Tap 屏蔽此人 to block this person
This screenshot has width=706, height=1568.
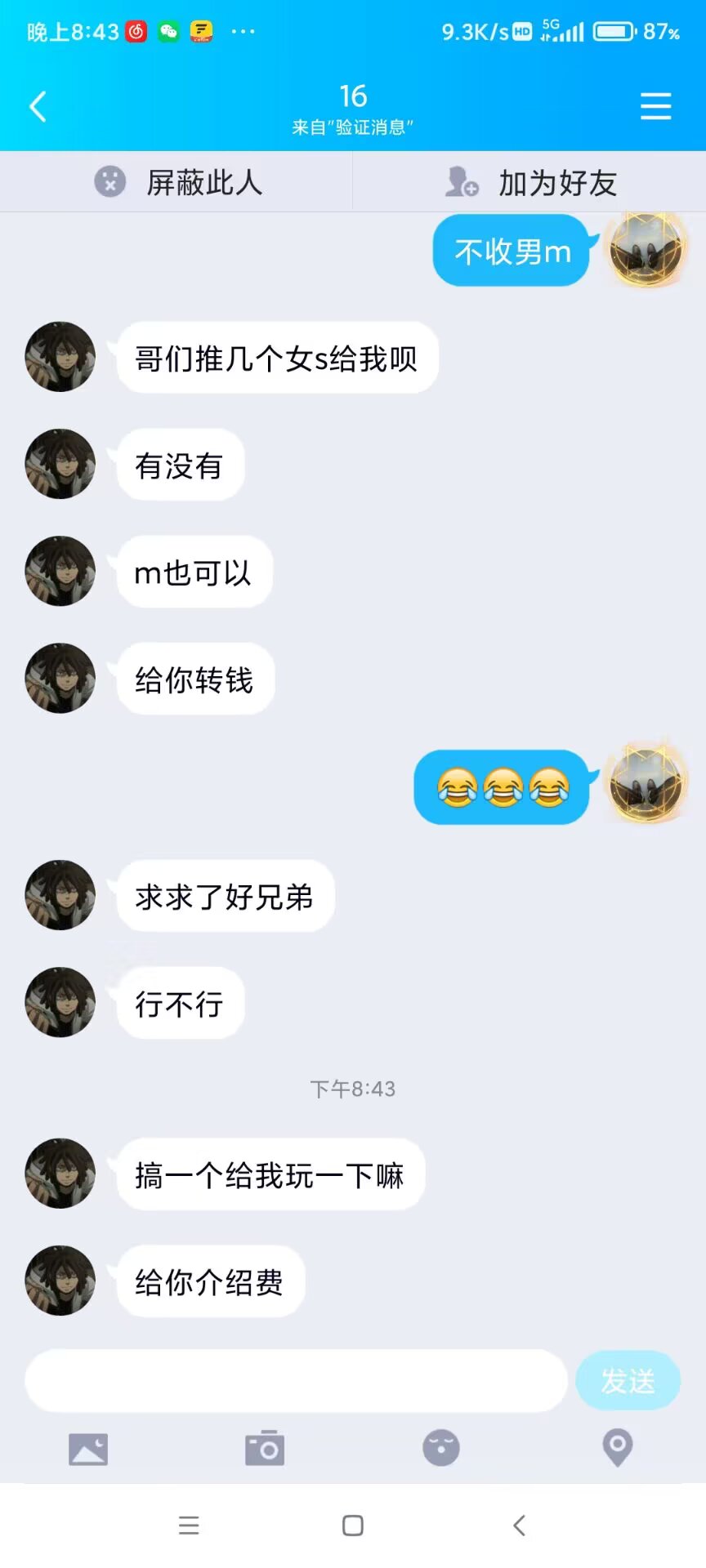click(x=178, y=182)
